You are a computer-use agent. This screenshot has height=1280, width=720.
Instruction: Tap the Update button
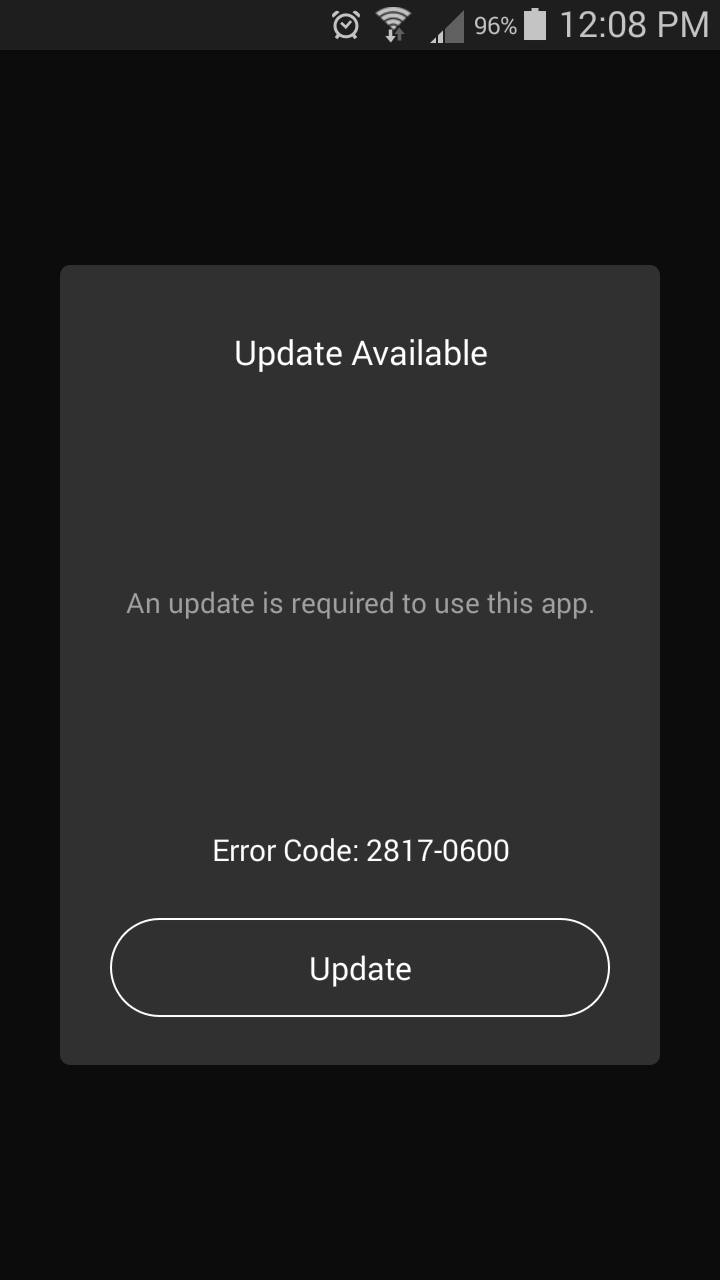[x=360, y=968]
